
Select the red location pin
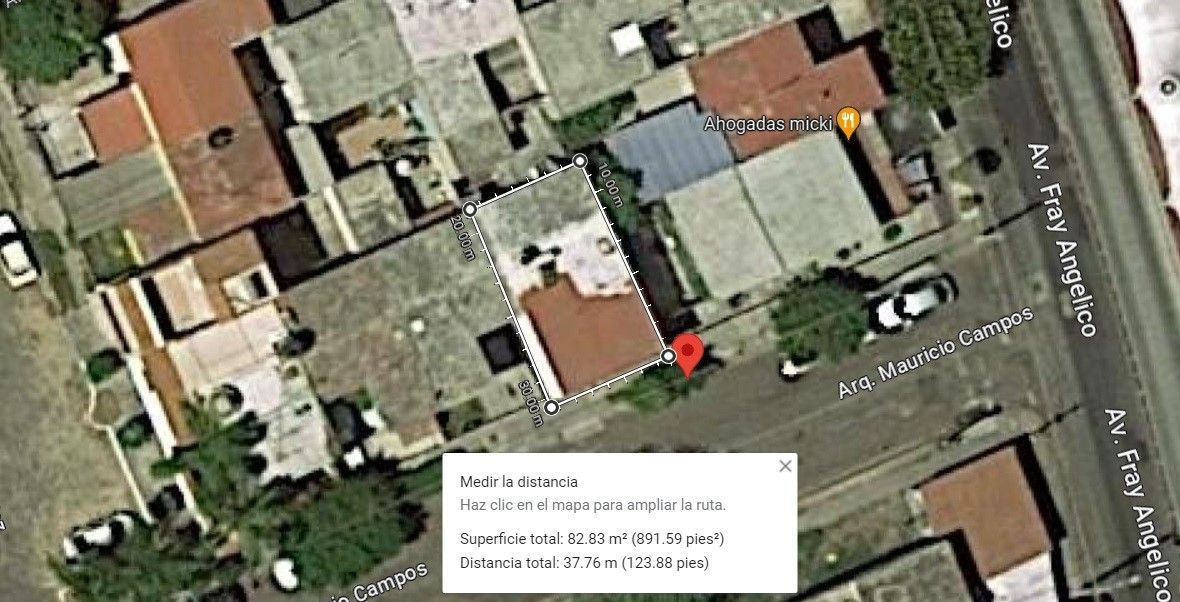[x=687, y=354]
